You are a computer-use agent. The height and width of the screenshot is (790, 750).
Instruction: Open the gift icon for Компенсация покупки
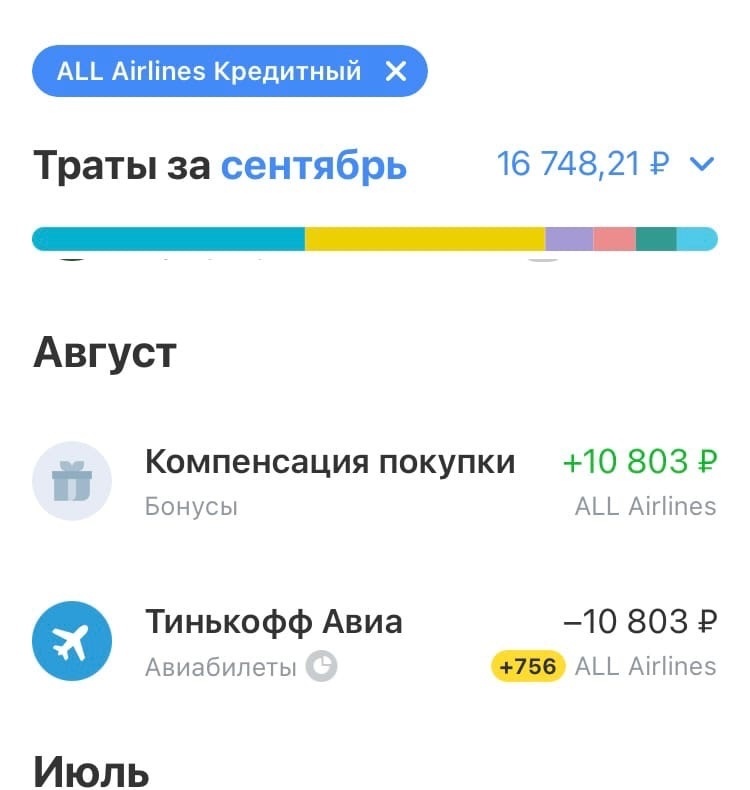pyautogui.click(x=70, y=481)
